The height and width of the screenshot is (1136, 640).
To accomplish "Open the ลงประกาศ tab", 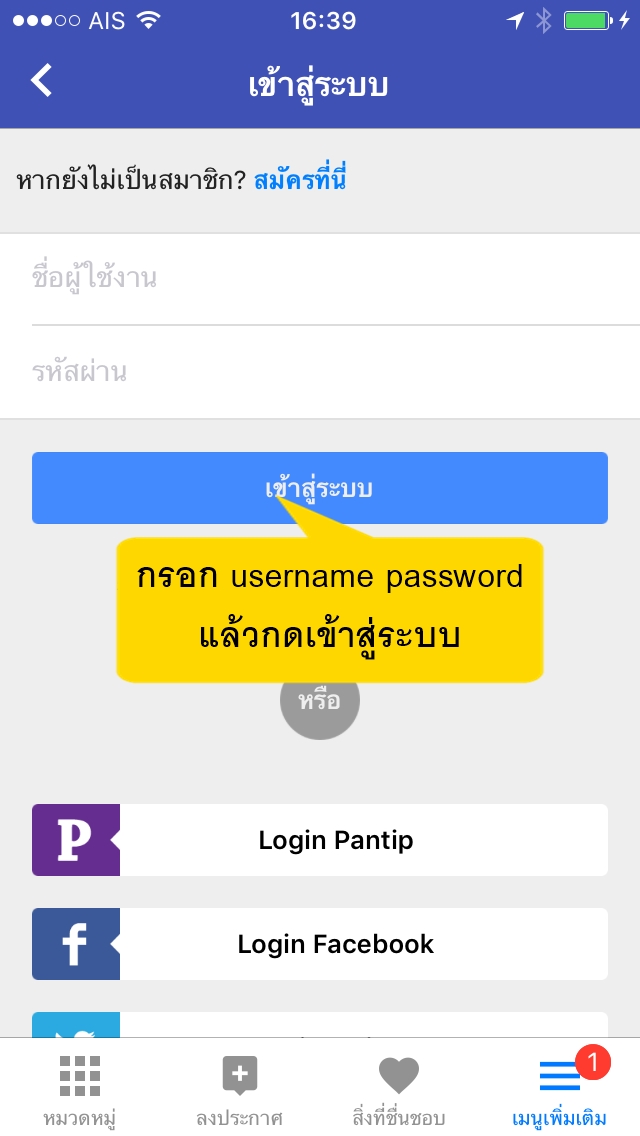I will 240,1088.
